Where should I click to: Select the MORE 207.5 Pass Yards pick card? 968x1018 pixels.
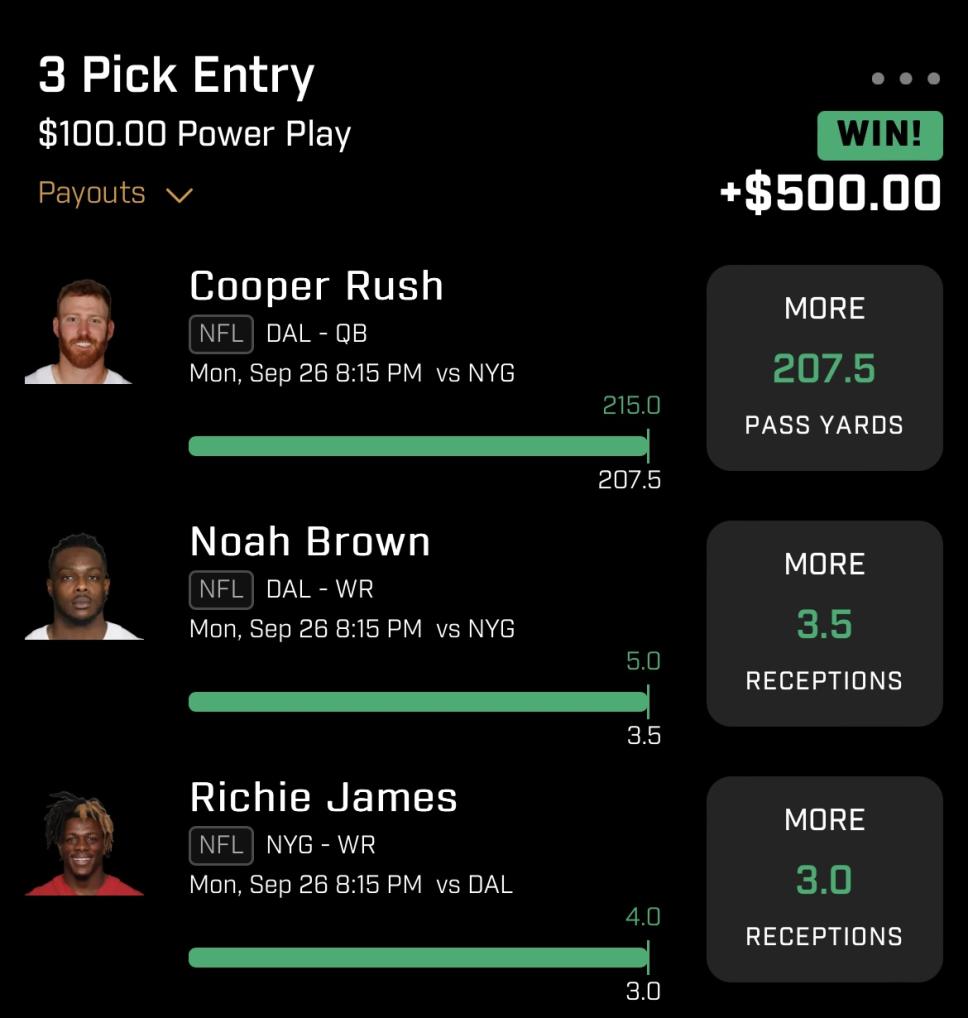pyautogui.click(x=823, y=367)
